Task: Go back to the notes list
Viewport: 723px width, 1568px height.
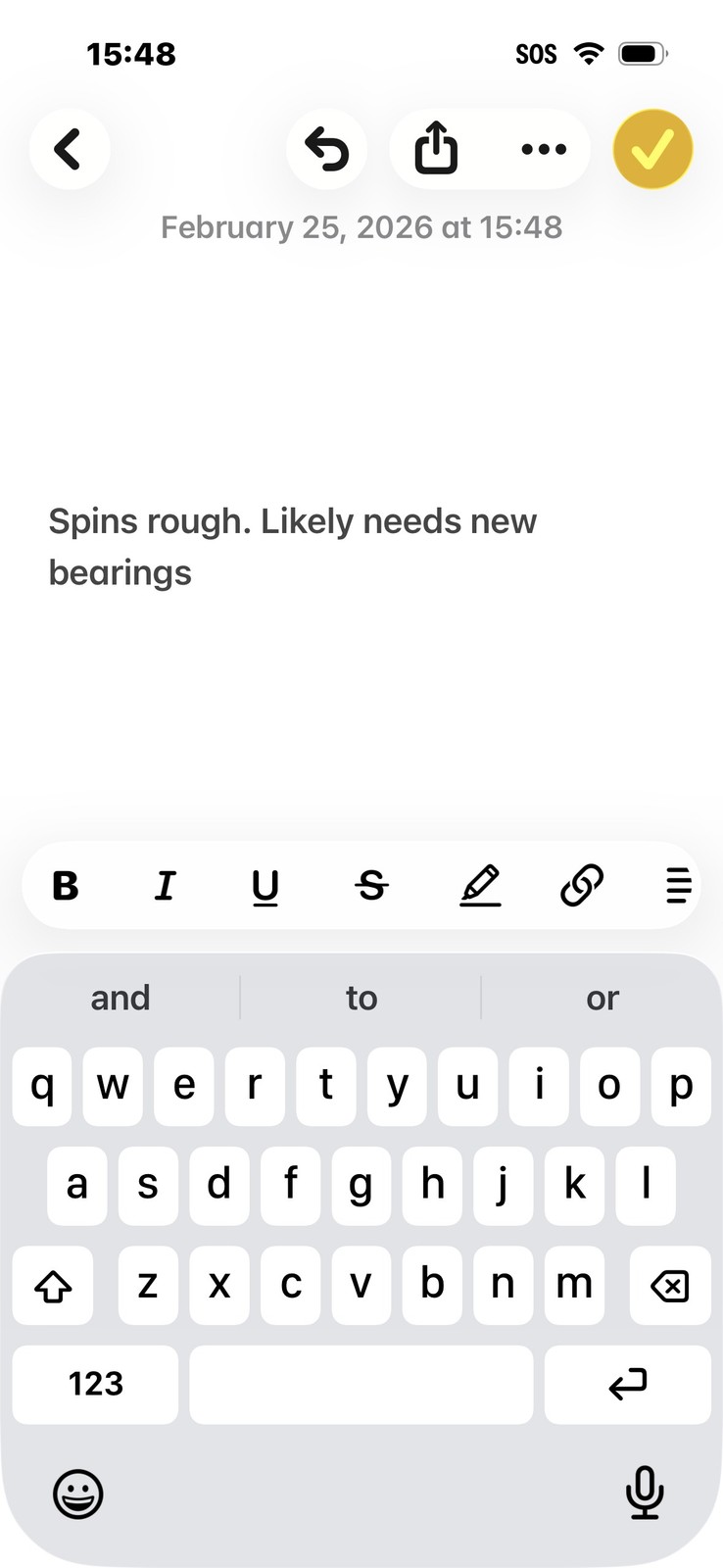Action: point(69,150)
